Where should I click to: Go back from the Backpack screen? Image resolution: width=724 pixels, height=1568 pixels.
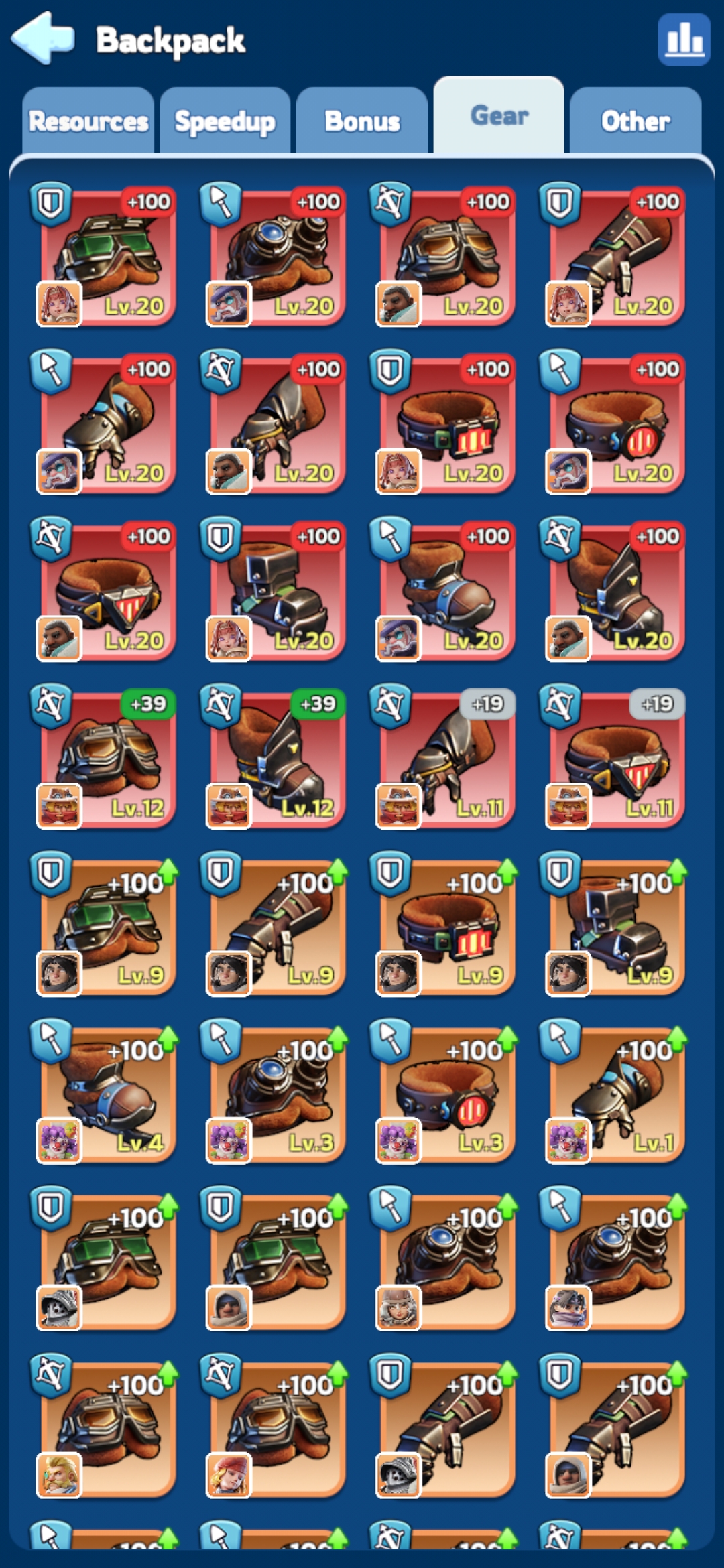43,38
